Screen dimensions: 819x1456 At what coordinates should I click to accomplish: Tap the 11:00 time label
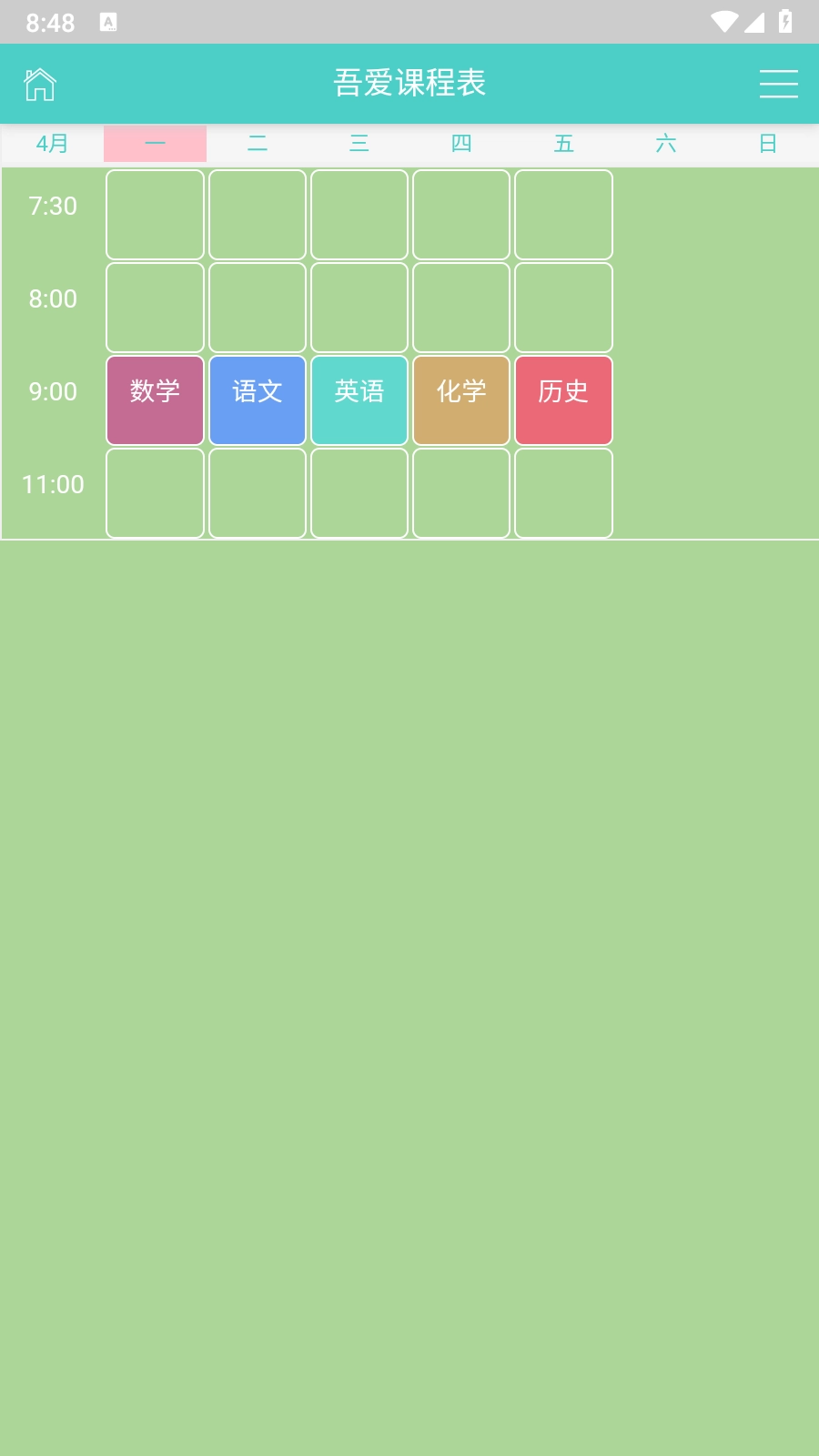pos(52,484)
